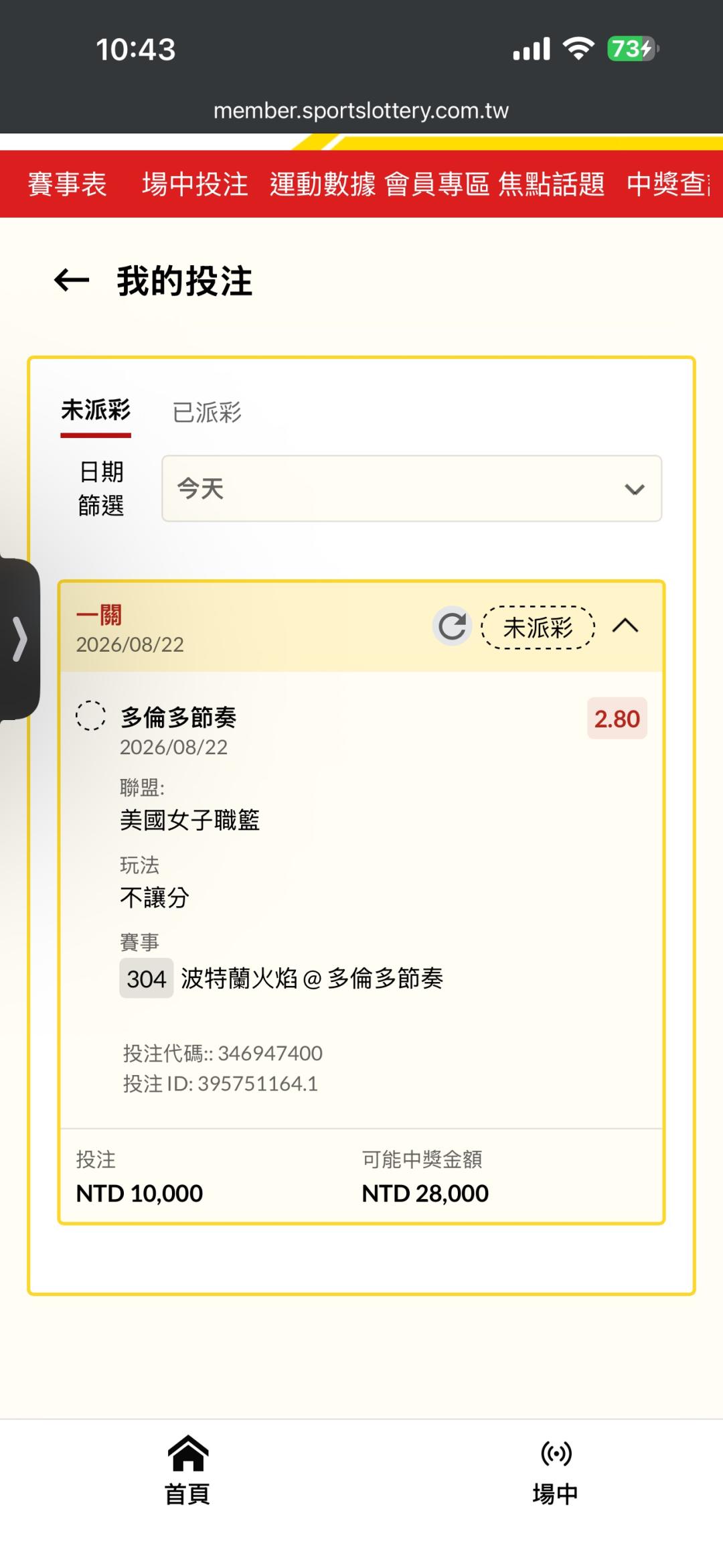Open the 日期篩選 dropdown showing 今天

tap(412, 488)
